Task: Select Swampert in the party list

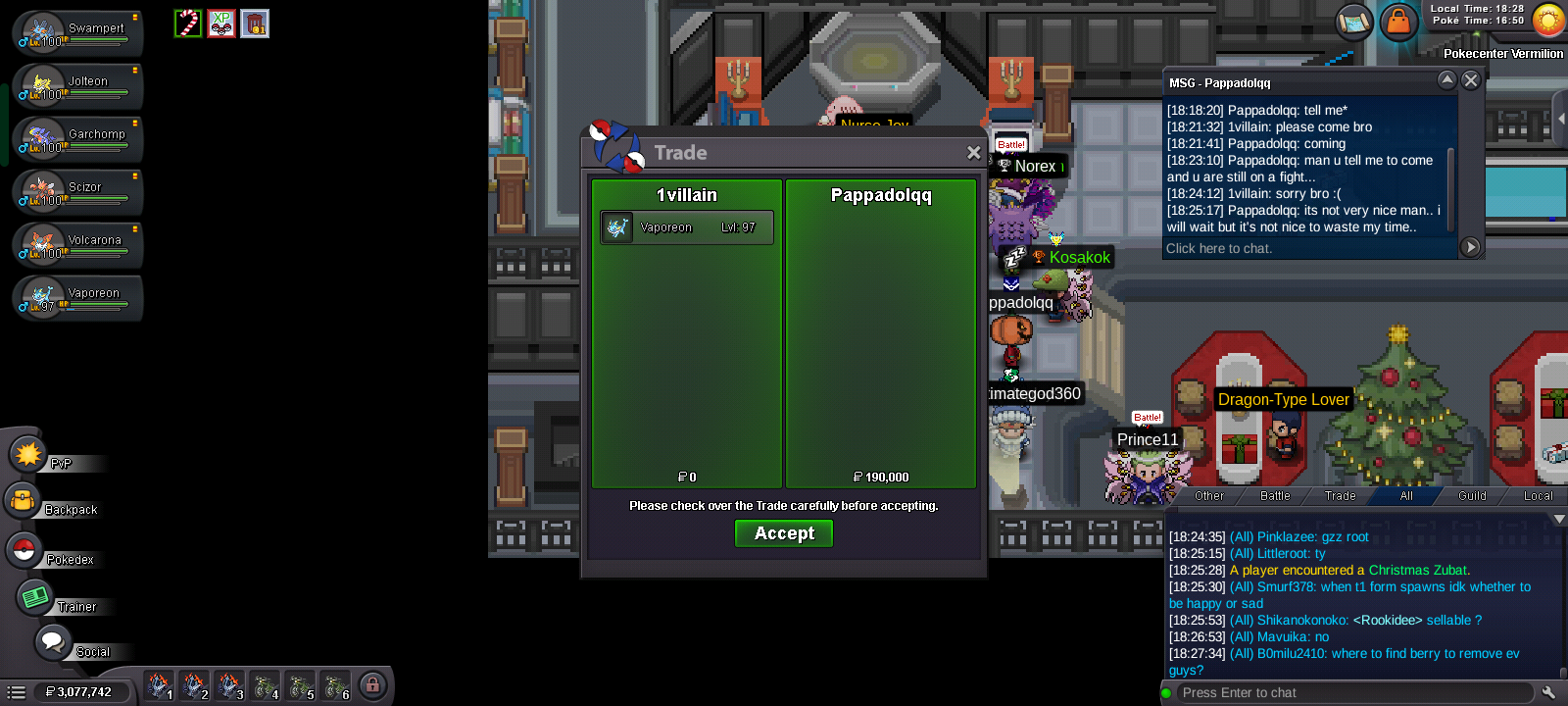Action: 76,32
